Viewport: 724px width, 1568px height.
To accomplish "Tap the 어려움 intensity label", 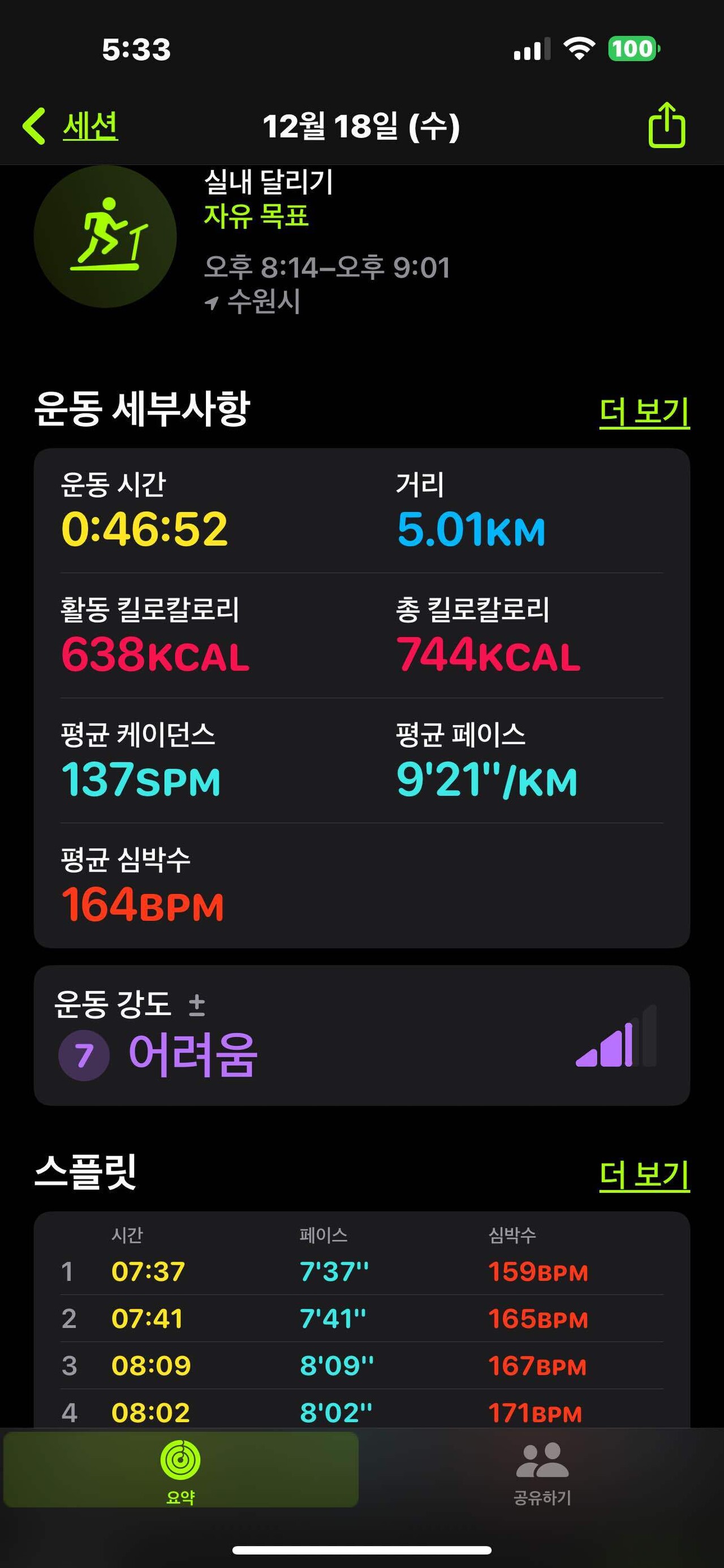I will pyautogui.click(x=195, y=1052).
